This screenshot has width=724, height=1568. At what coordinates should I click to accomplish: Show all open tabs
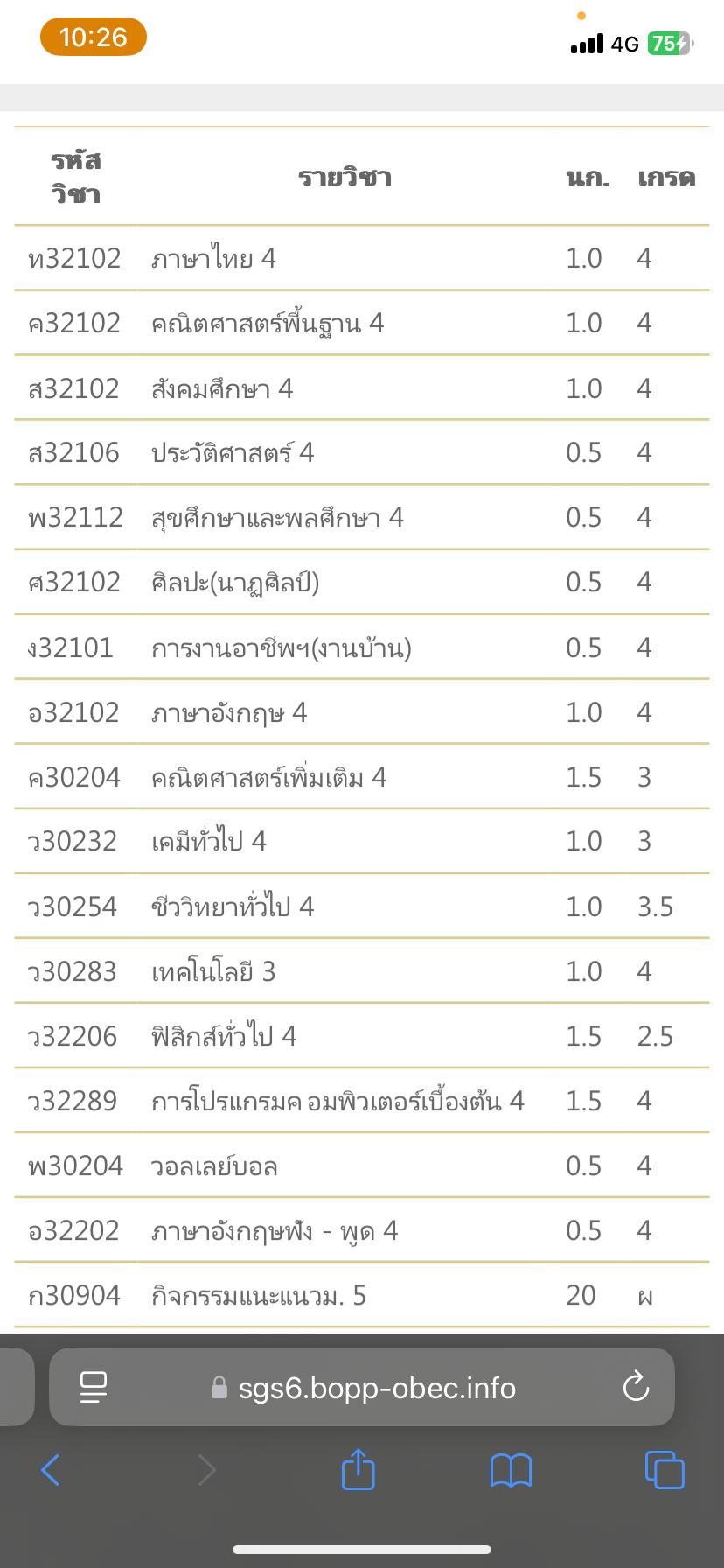coord(665,1470)
